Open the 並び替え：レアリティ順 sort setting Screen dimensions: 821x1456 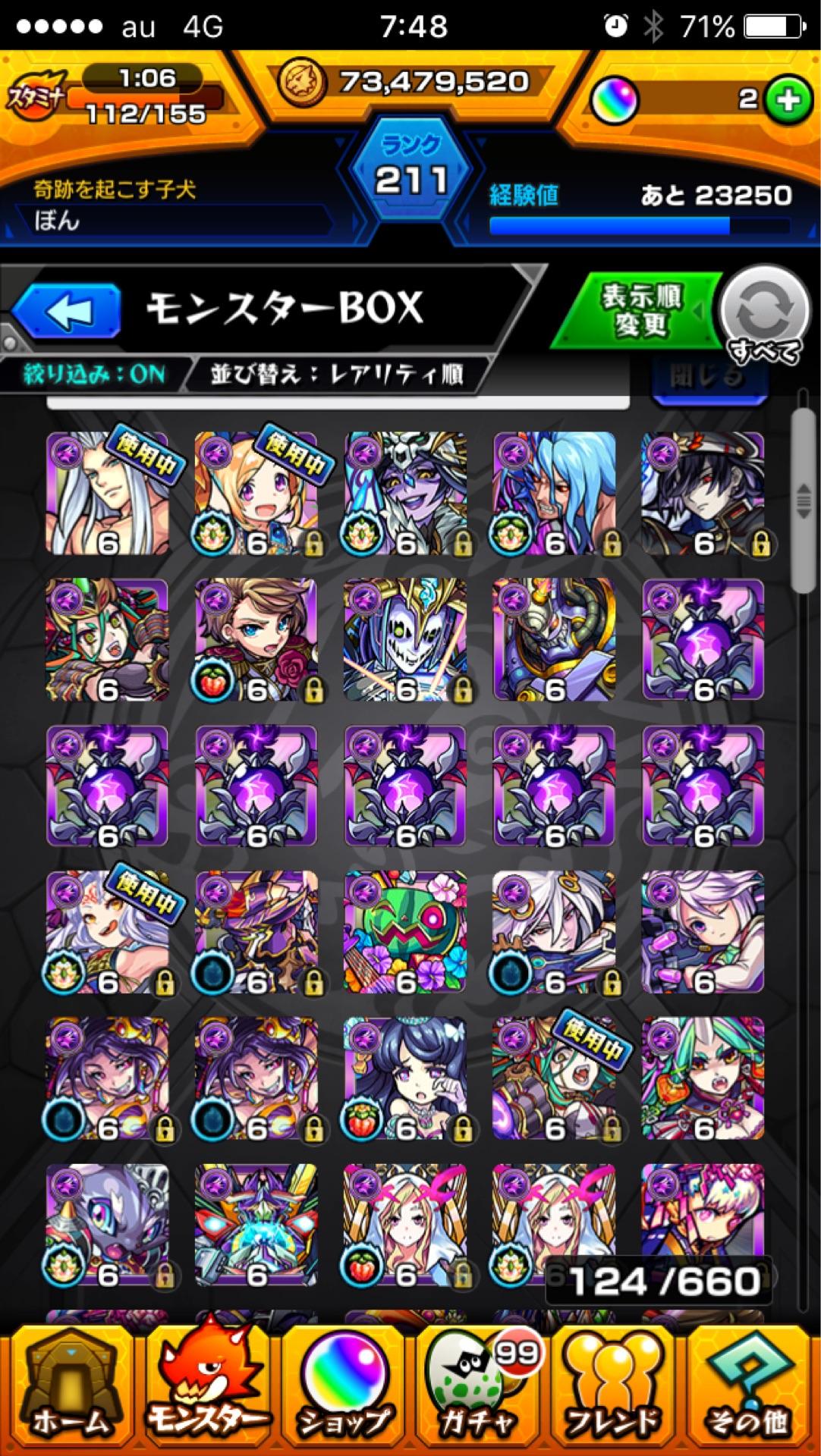tap(336, 375)
